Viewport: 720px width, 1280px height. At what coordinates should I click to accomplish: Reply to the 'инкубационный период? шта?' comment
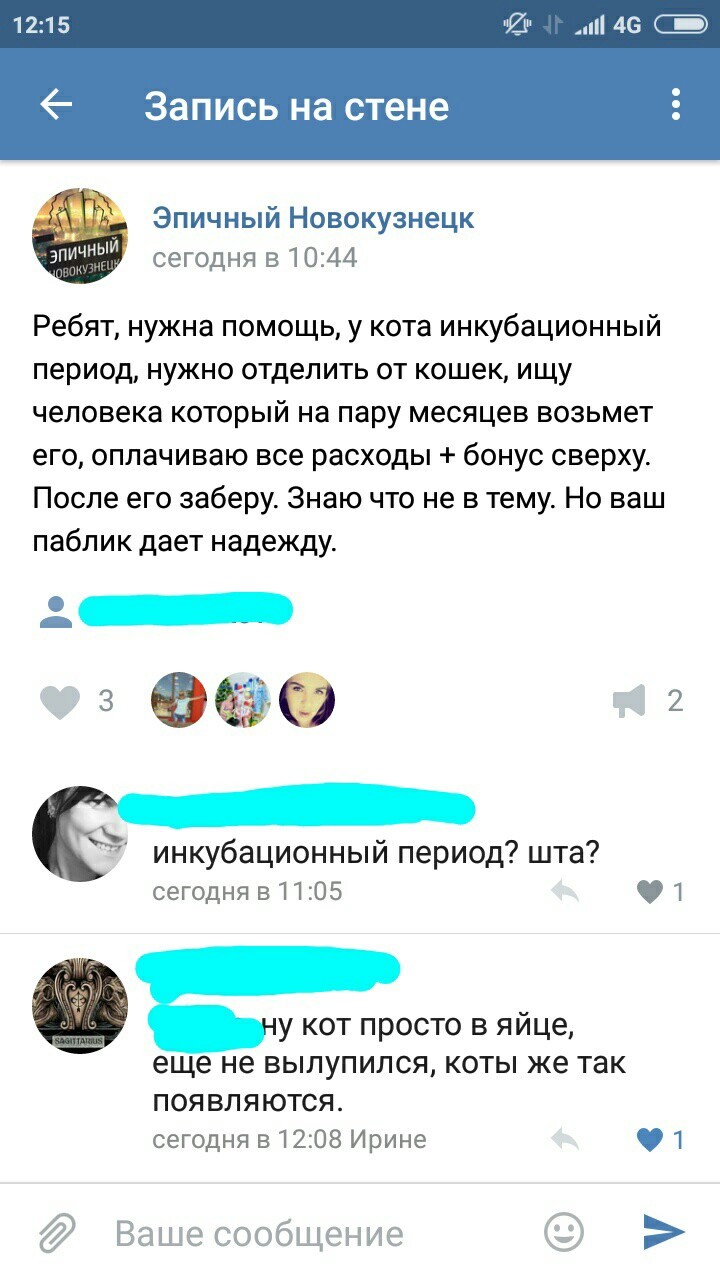point(565,891)
